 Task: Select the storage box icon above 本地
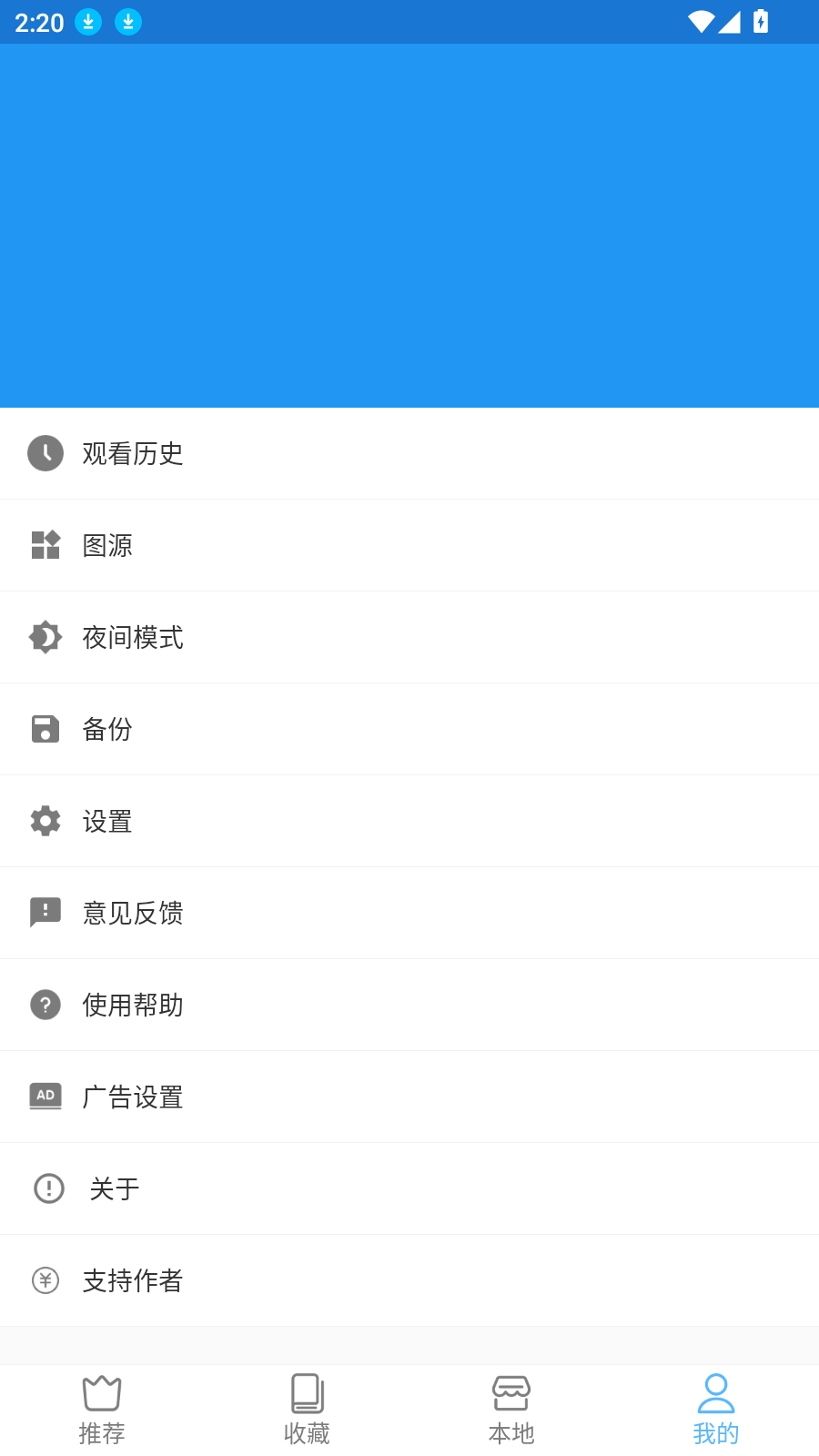(x=511, y=1391)
